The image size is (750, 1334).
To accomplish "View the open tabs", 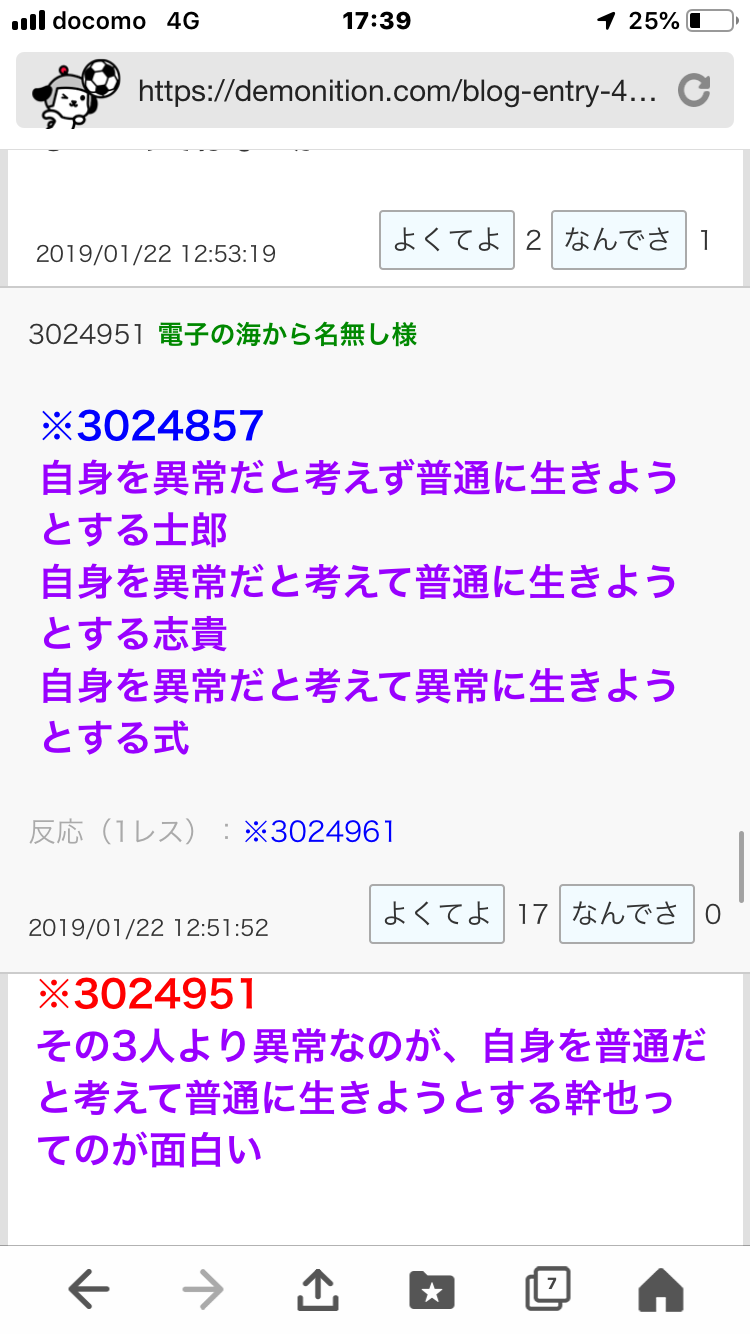I will pyautogui.click(x=547, y=1290).
